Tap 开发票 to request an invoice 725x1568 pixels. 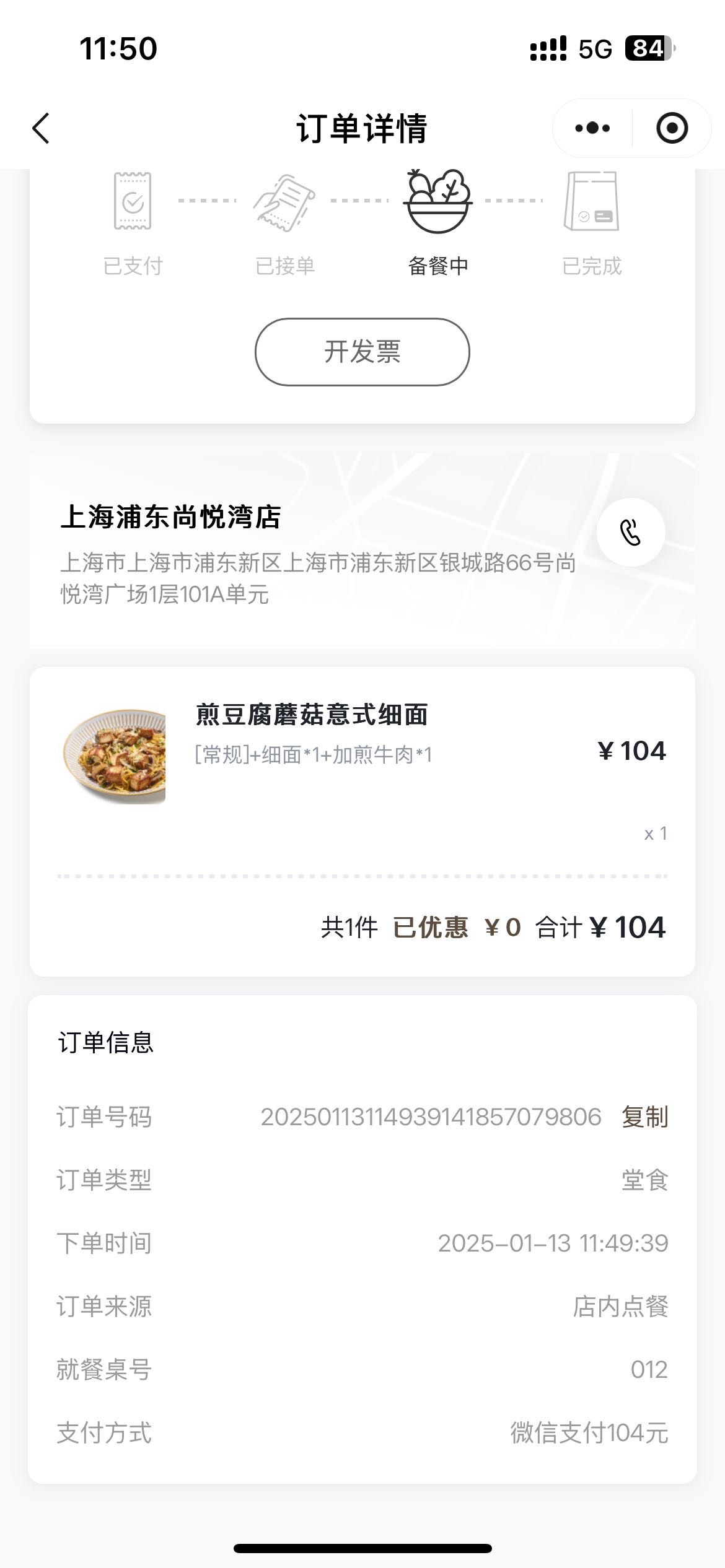[362, 352]
